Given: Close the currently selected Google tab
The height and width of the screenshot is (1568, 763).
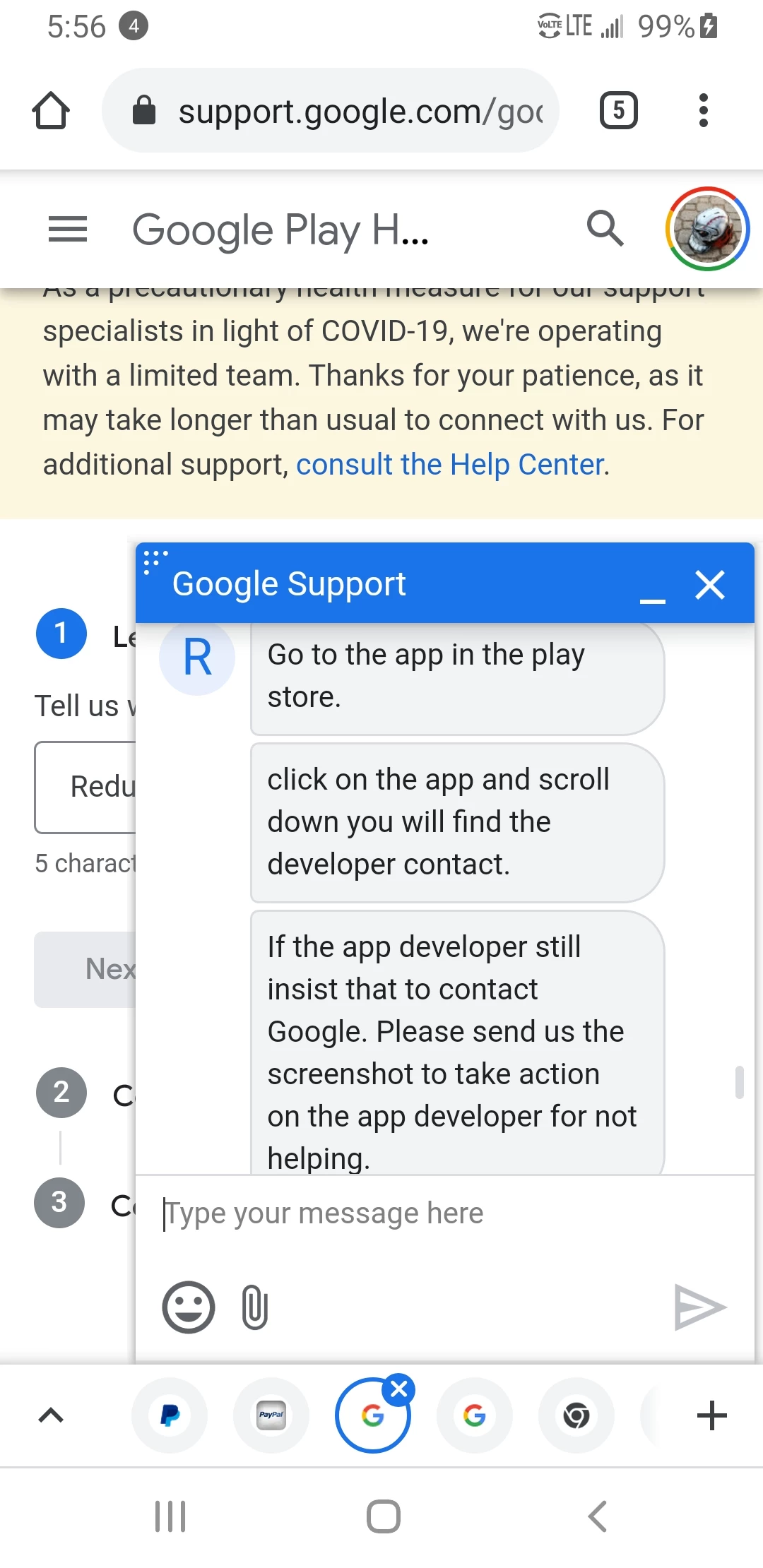Looking at the screenshot, I should (398, 1389).
